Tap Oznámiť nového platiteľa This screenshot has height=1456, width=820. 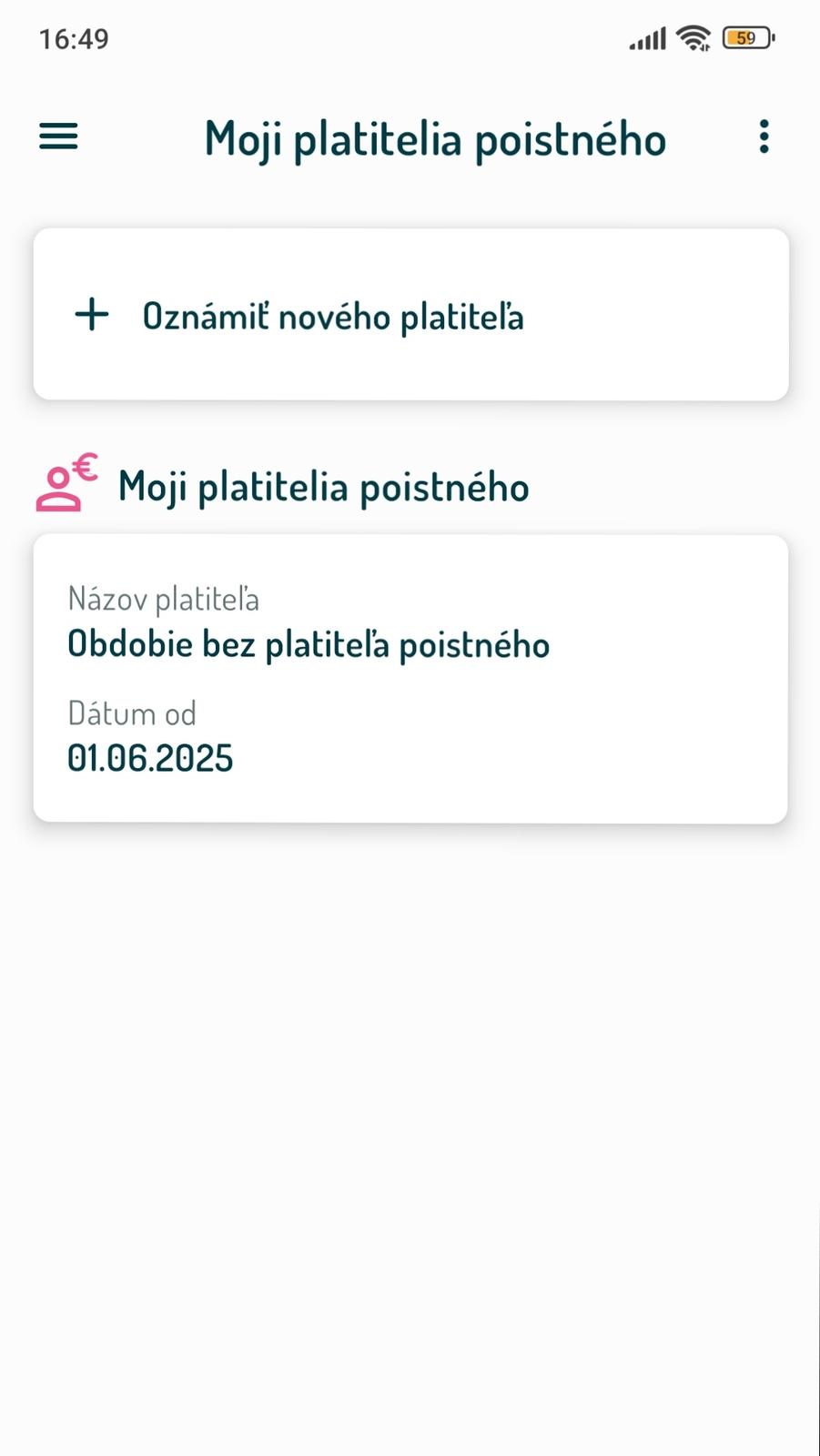coord(410,315)
